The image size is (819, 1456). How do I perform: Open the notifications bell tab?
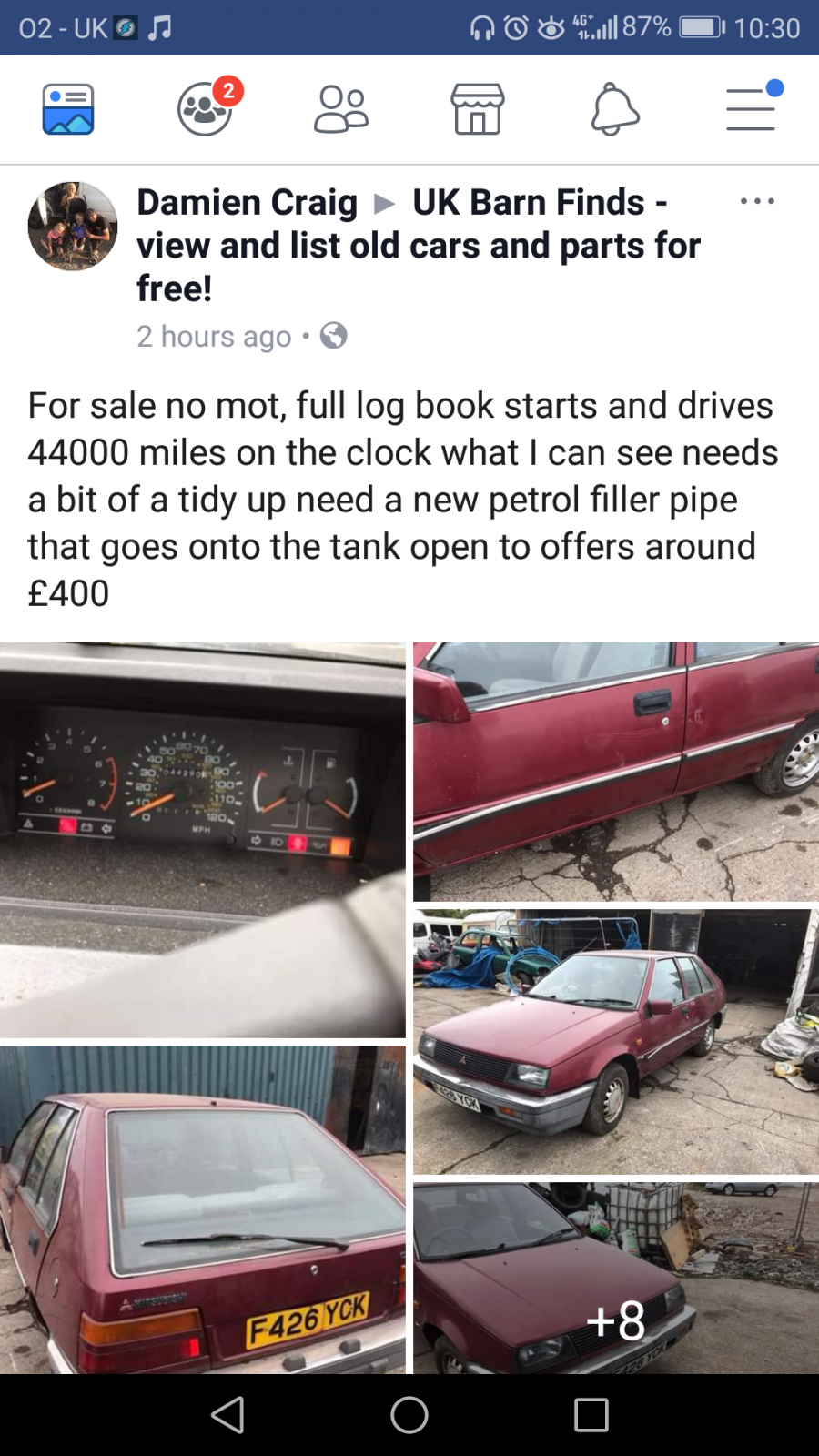point(615,110)
